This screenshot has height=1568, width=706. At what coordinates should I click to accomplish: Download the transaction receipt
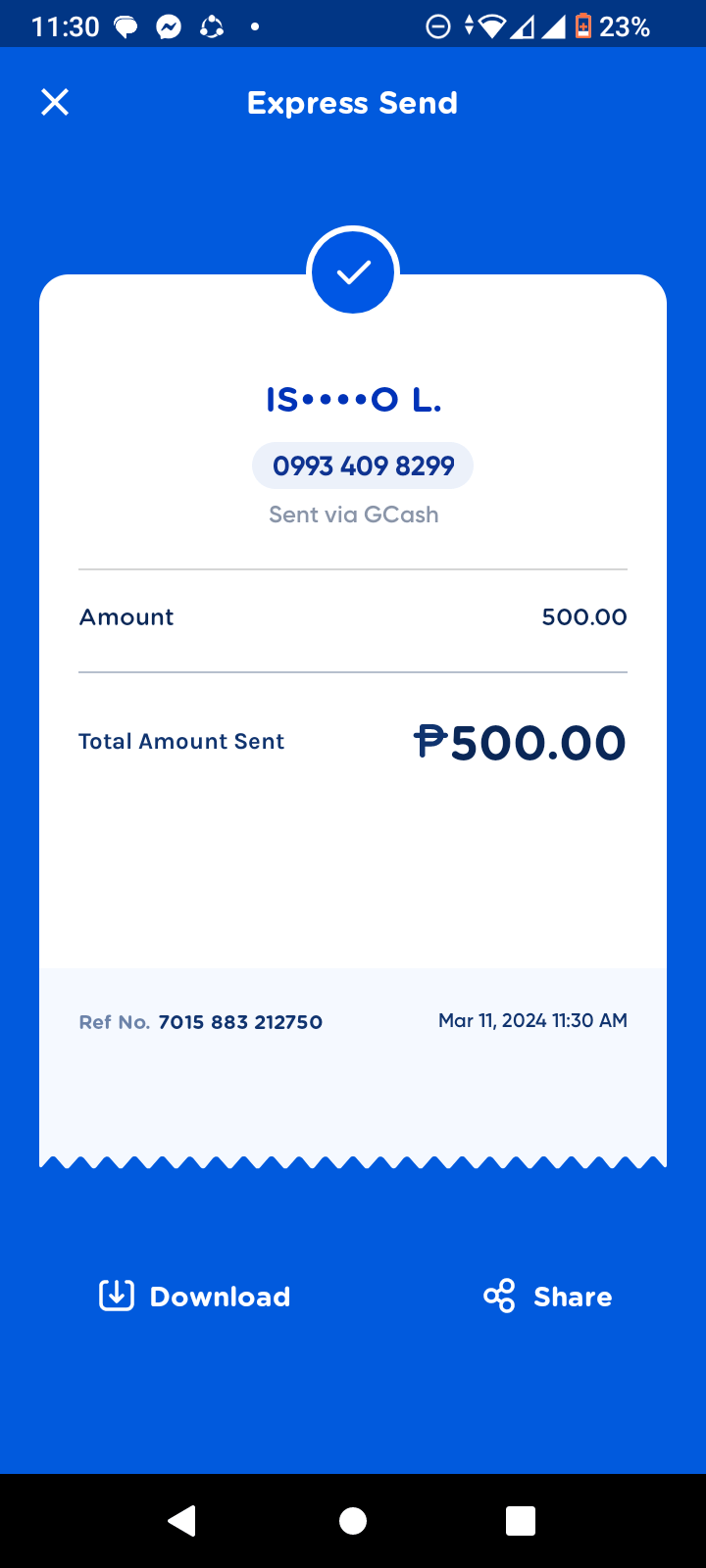(x=194, y=1296)
